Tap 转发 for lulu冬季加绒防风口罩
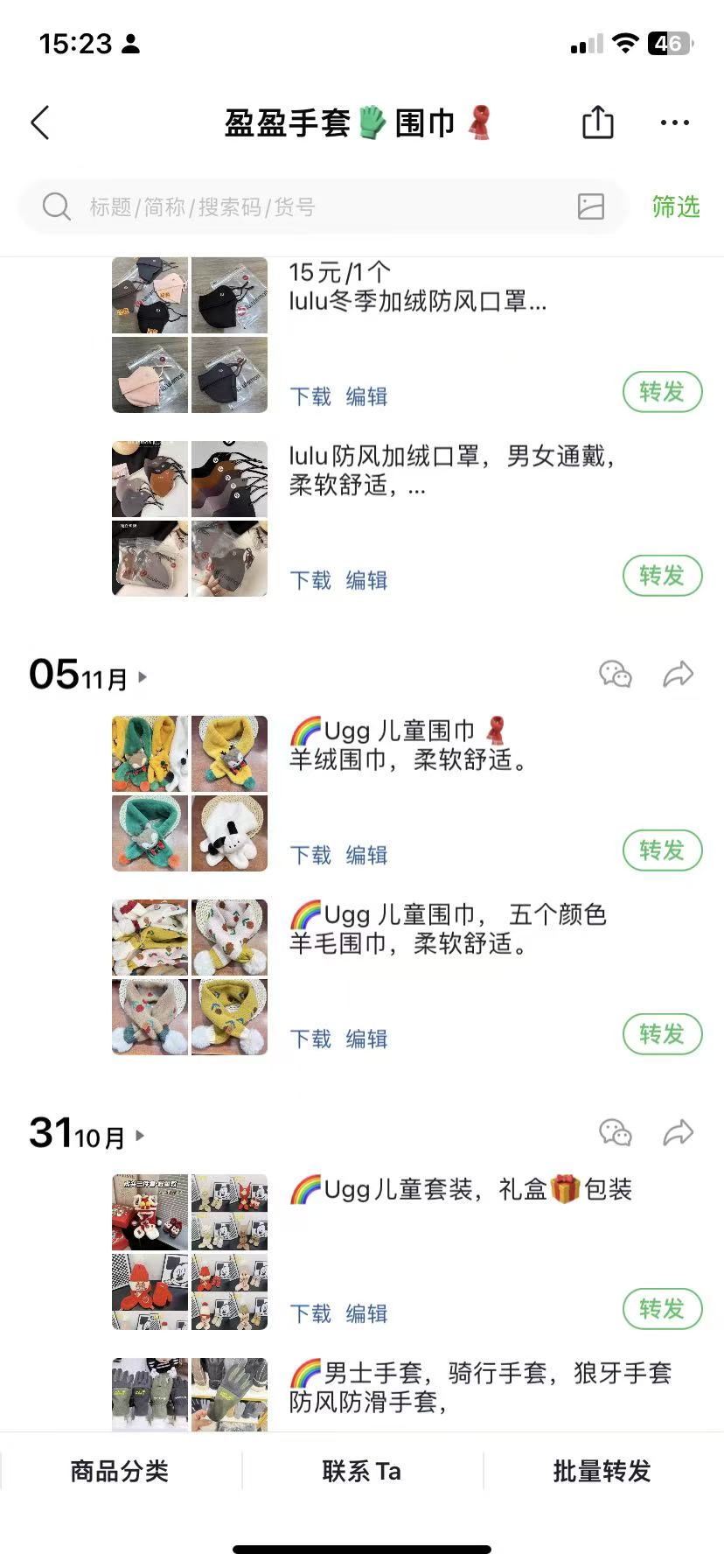 click(x=662, y=392)
